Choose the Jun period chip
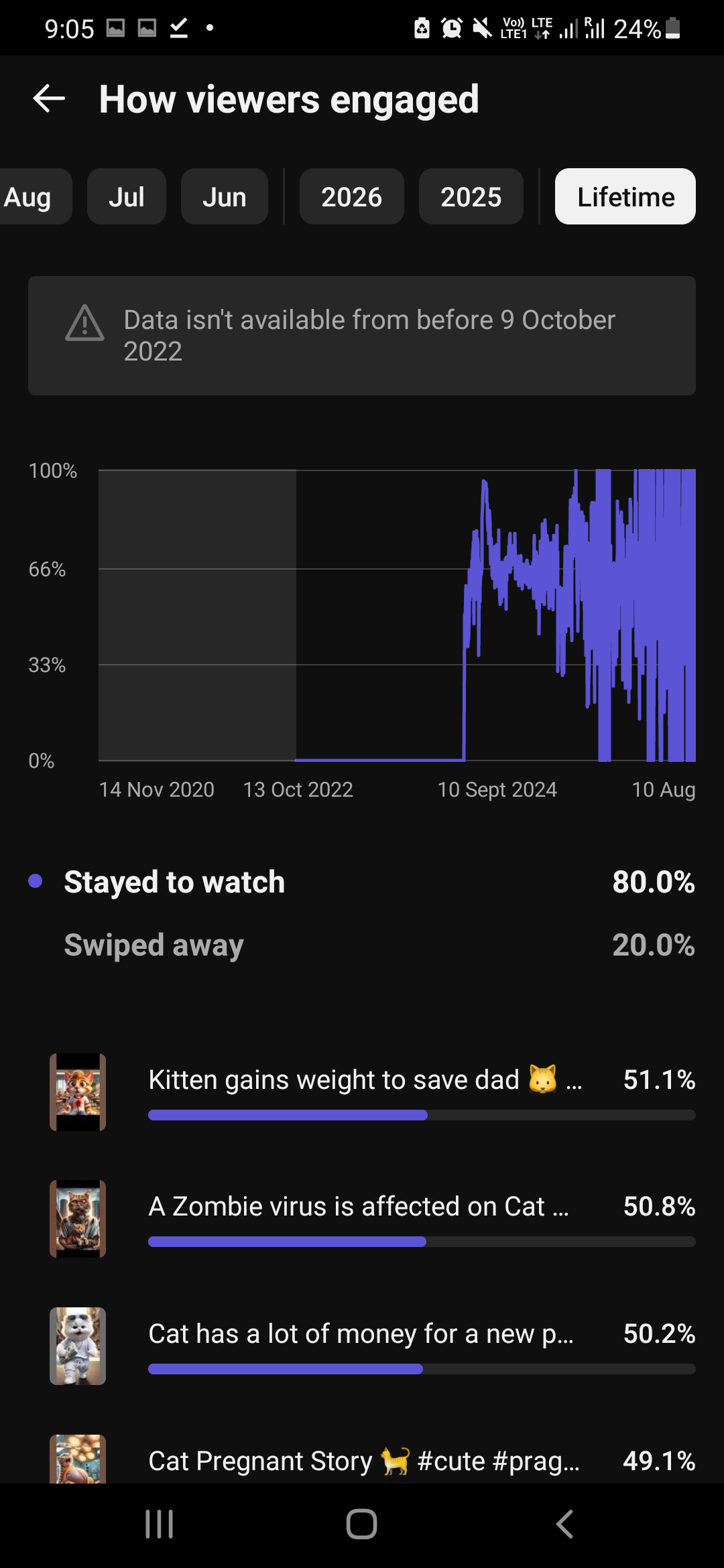This screenshot has height=1568, width=724. coord(225,196)
